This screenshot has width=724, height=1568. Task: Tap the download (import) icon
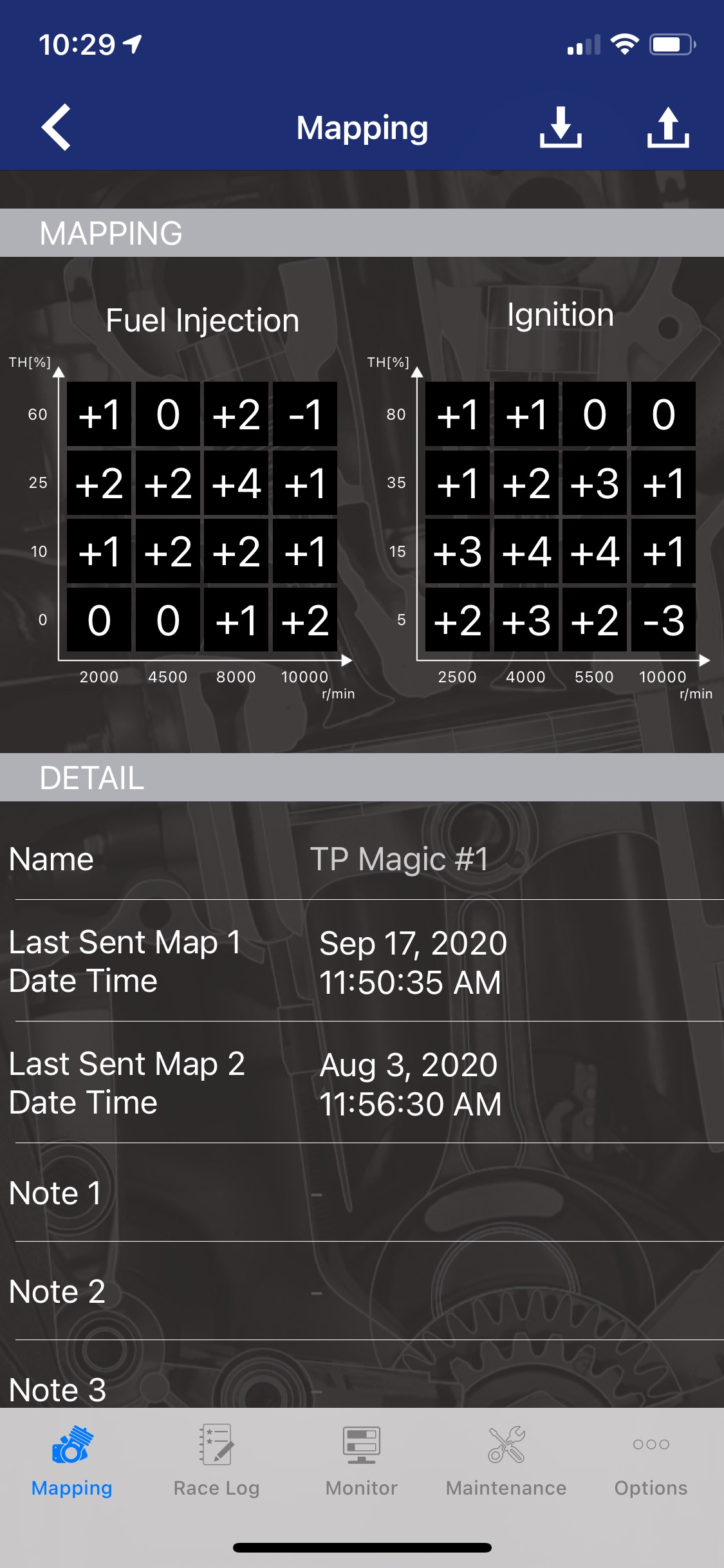[x=561, y=127]
